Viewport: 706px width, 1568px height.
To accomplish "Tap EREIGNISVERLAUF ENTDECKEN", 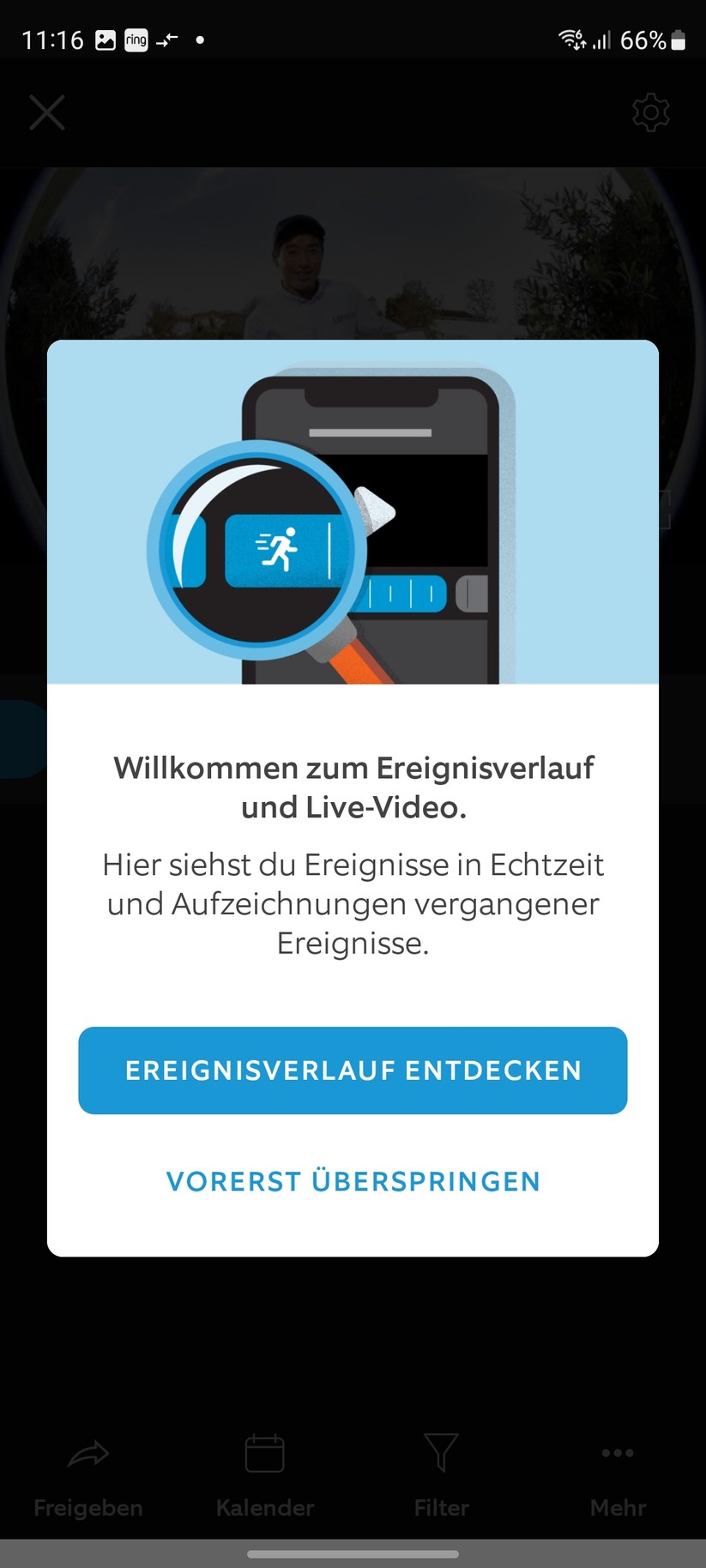I will coord(353,1070).
